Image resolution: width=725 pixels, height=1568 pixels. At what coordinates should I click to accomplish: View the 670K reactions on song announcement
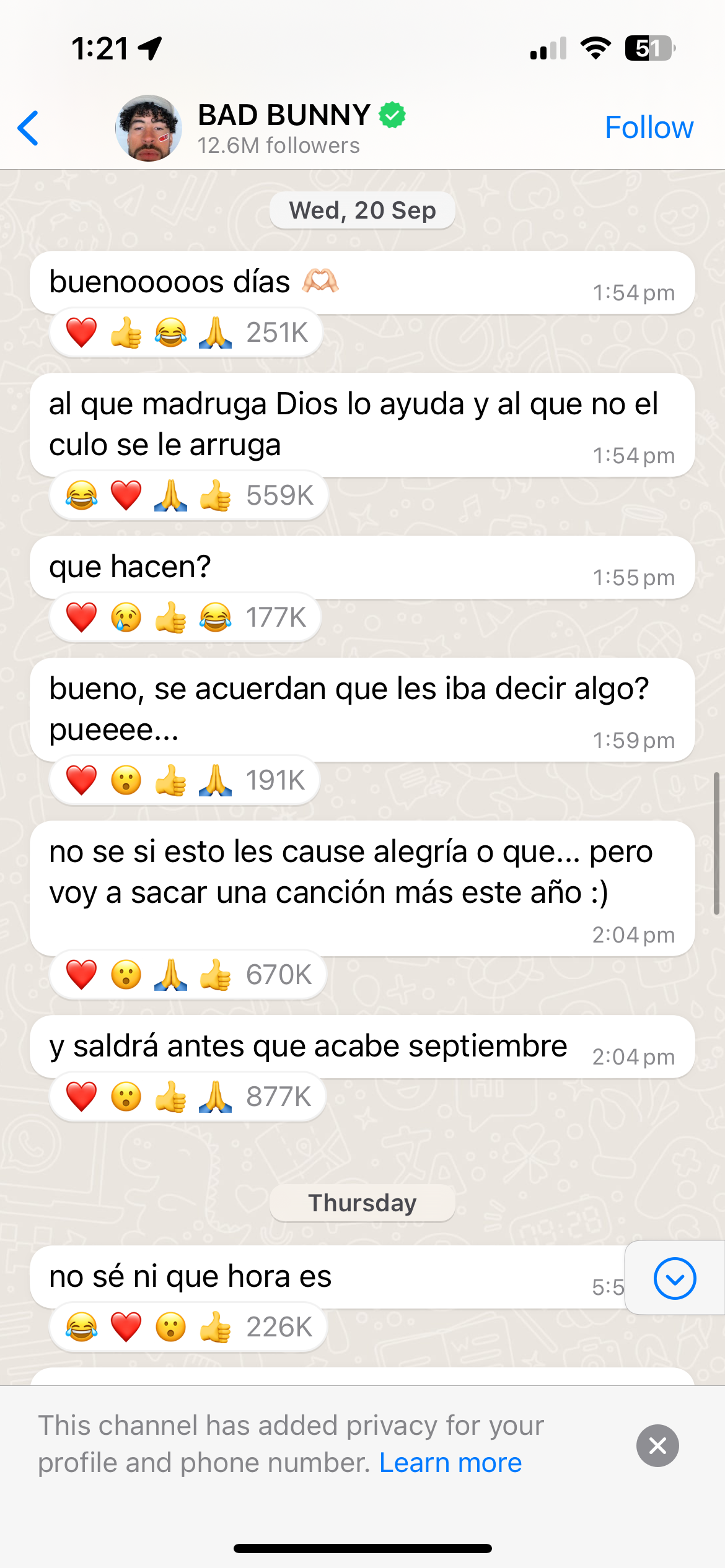click(x=188, y=975)
